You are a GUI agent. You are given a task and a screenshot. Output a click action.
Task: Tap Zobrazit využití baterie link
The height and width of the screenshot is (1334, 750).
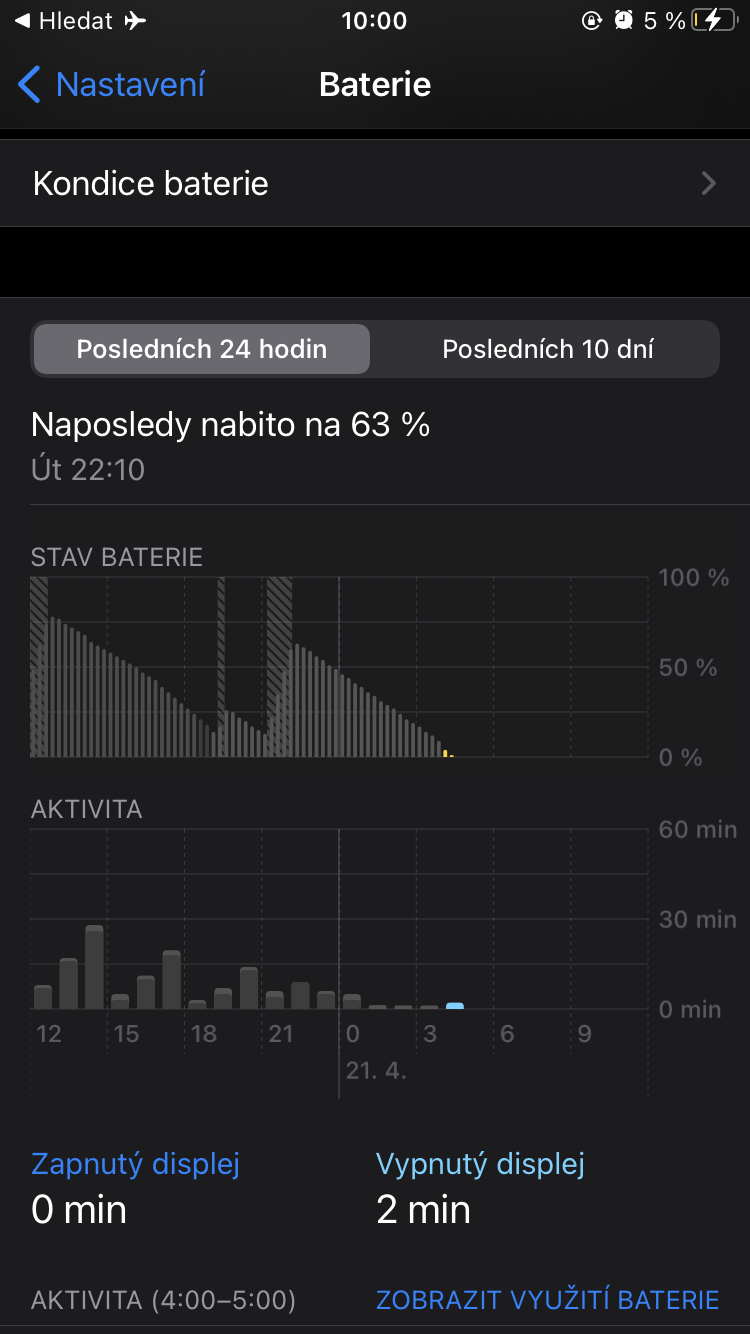click(x=547, y=1300)
